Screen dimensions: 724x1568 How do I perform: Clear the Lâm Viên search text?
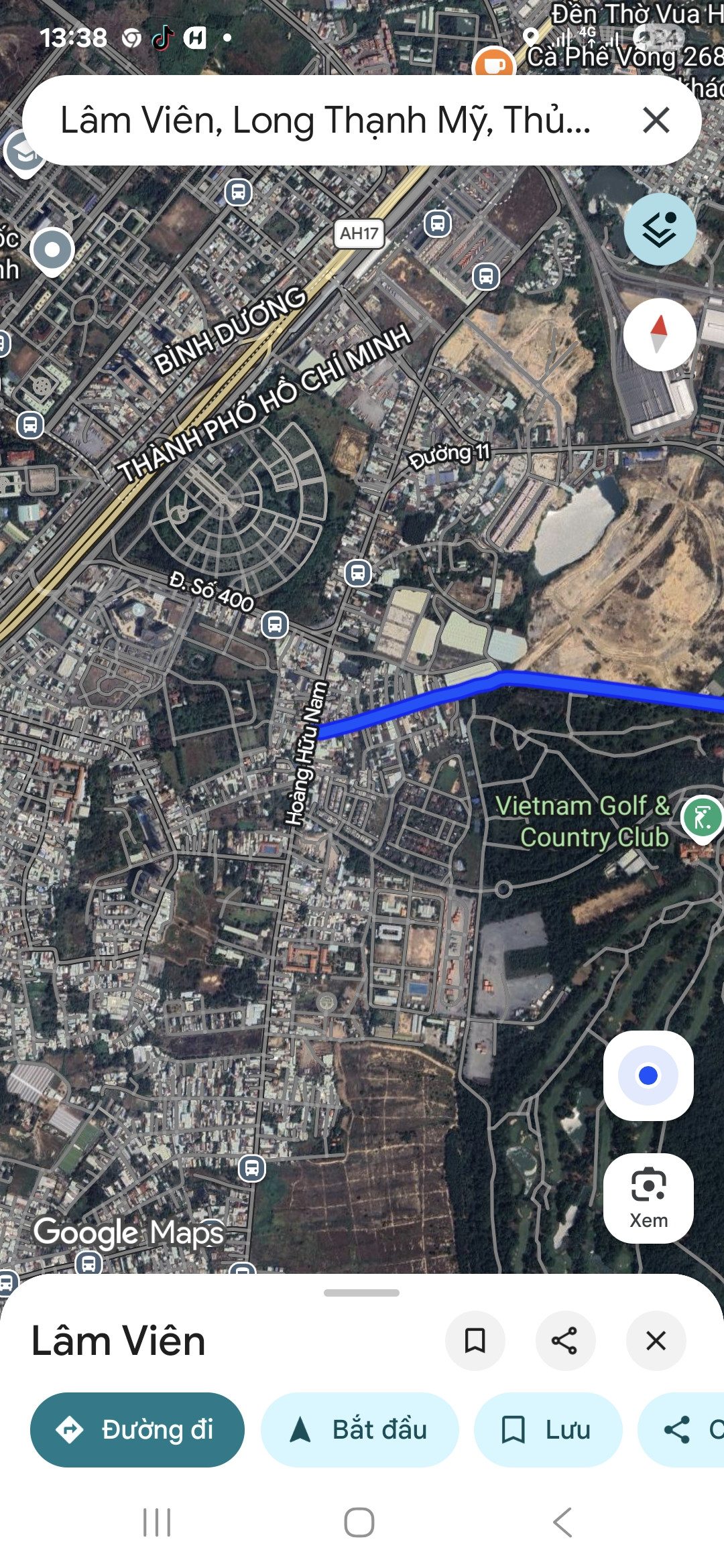656,121
